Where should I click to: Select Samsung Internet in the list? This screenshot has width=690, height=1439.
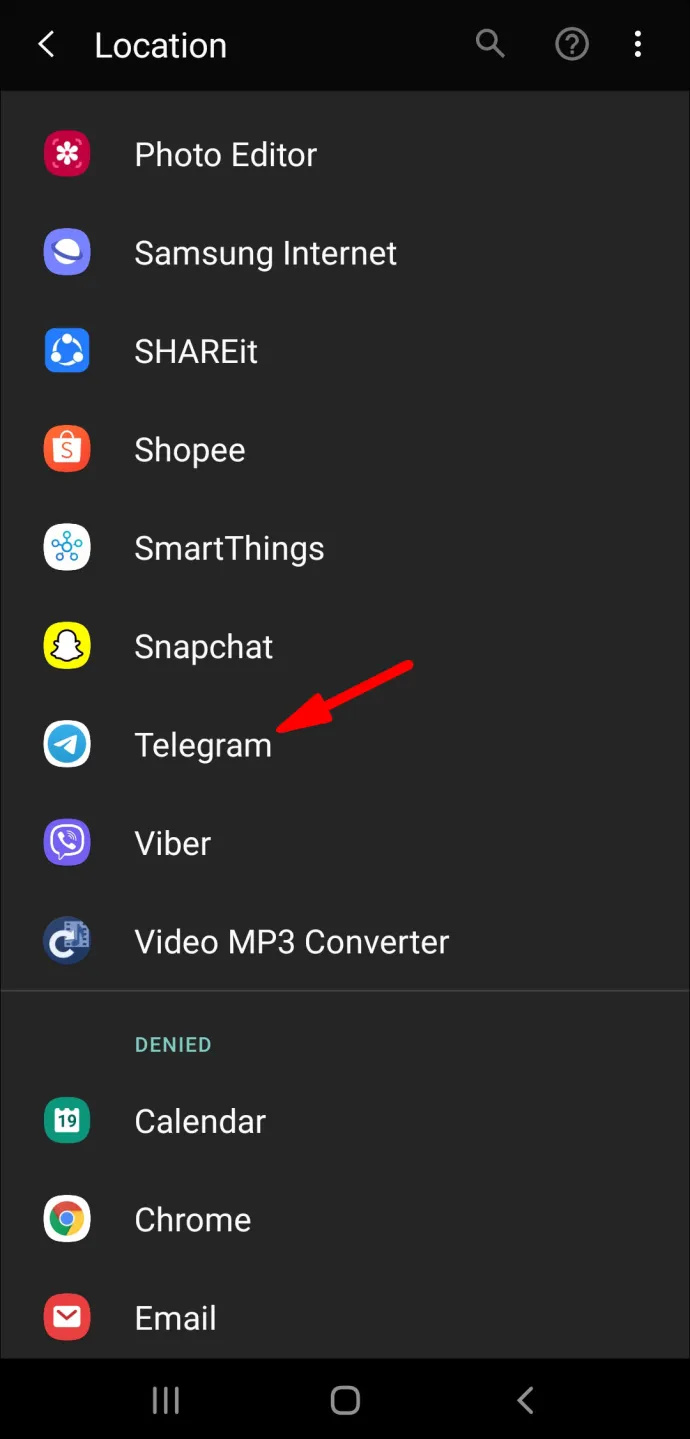(x=345, y=253)
